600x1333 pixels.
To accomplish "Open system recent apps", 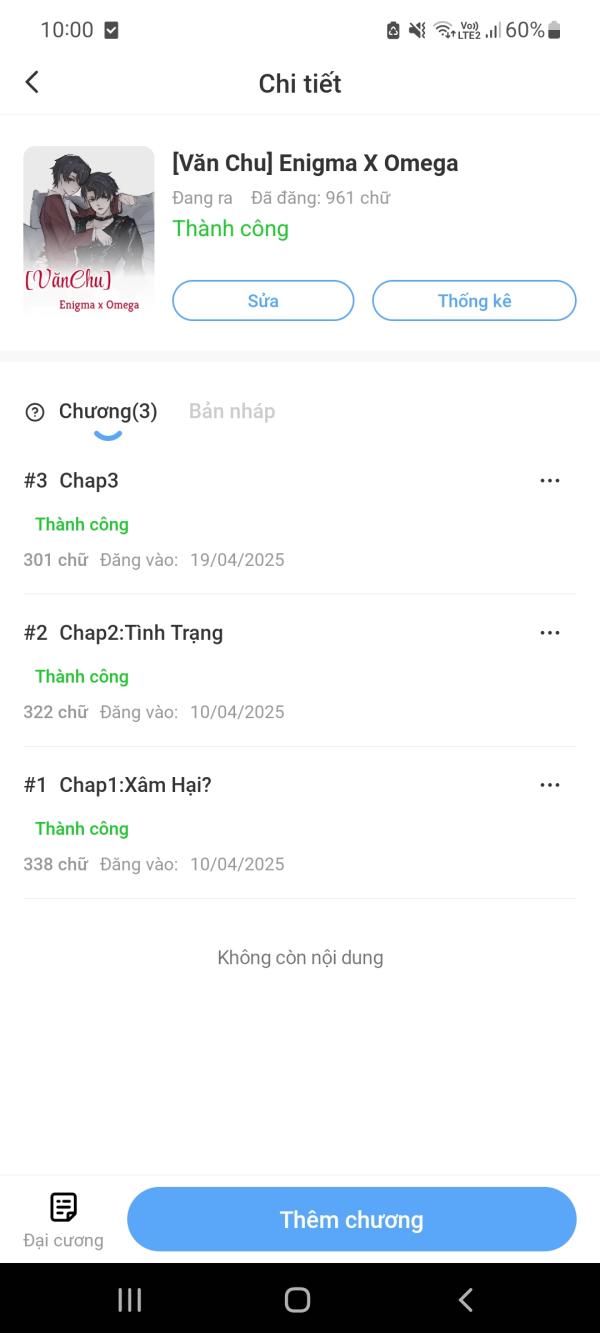I will click(x=130, y=1299).
